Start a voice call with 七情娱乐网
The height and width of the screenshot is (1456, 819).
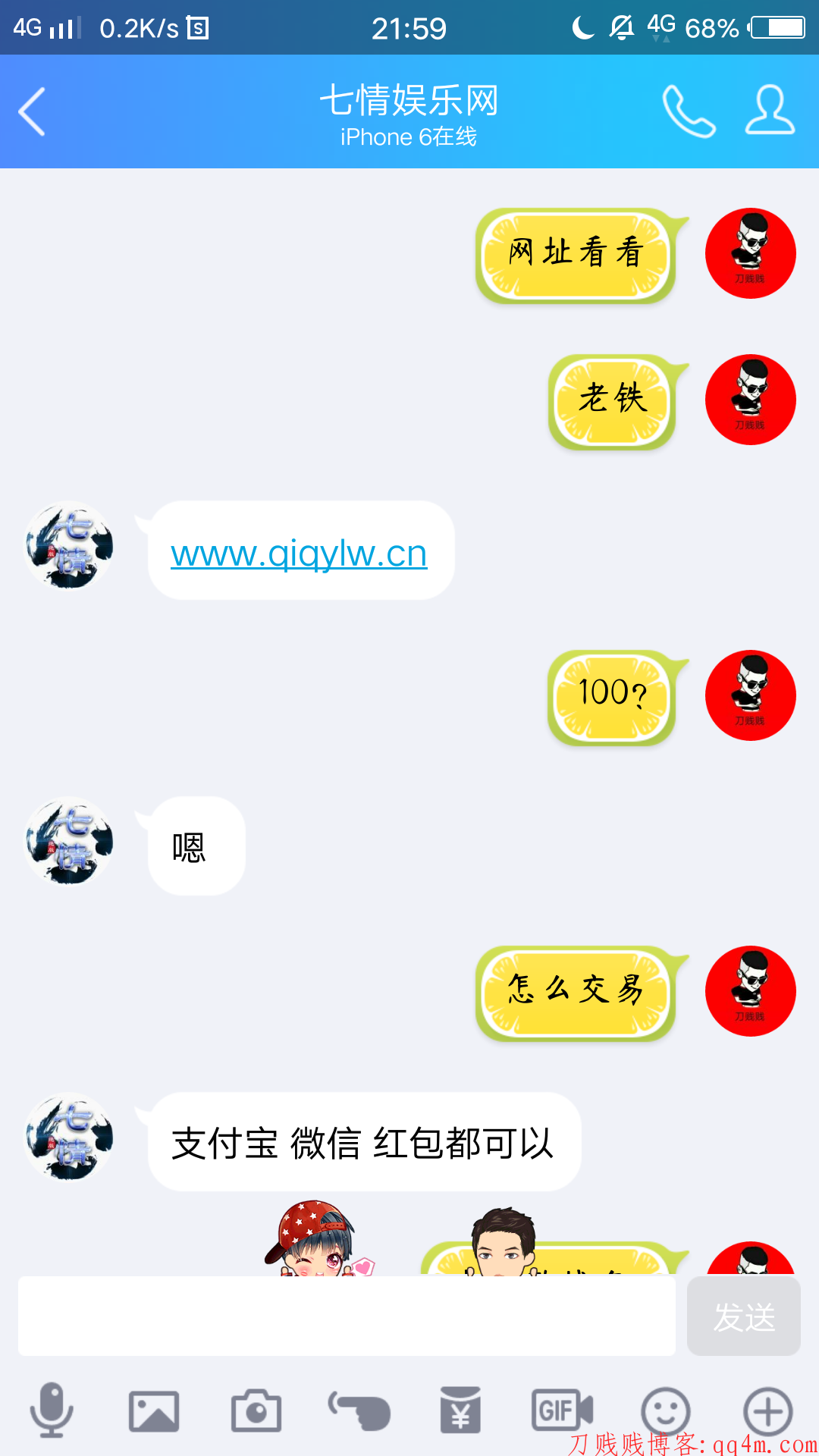pyautogui.click(x=689, y=111)
